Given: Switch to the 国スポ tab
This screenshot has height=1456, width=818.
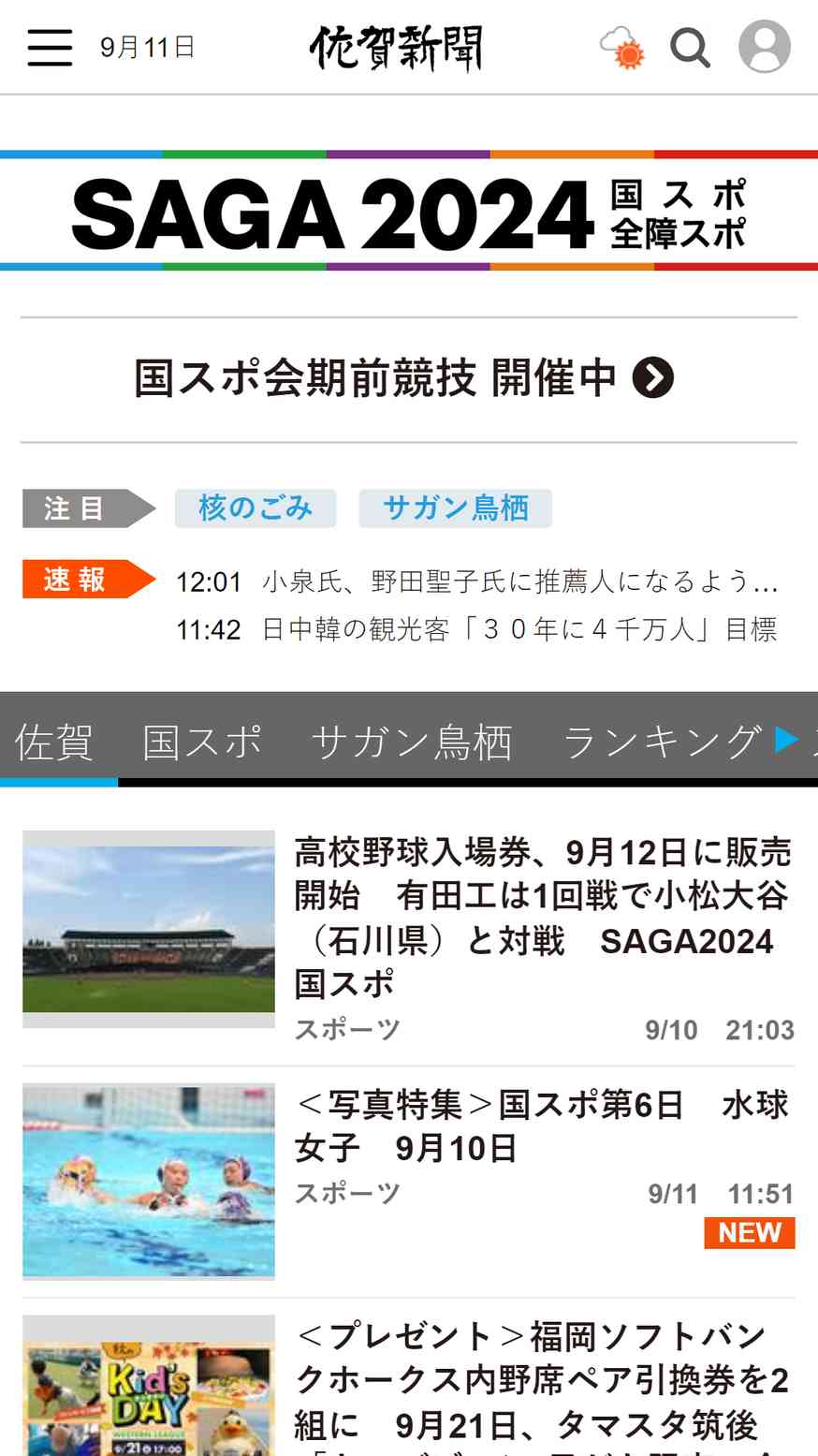Looking at the screenshot, I should (x=202, y=743).
